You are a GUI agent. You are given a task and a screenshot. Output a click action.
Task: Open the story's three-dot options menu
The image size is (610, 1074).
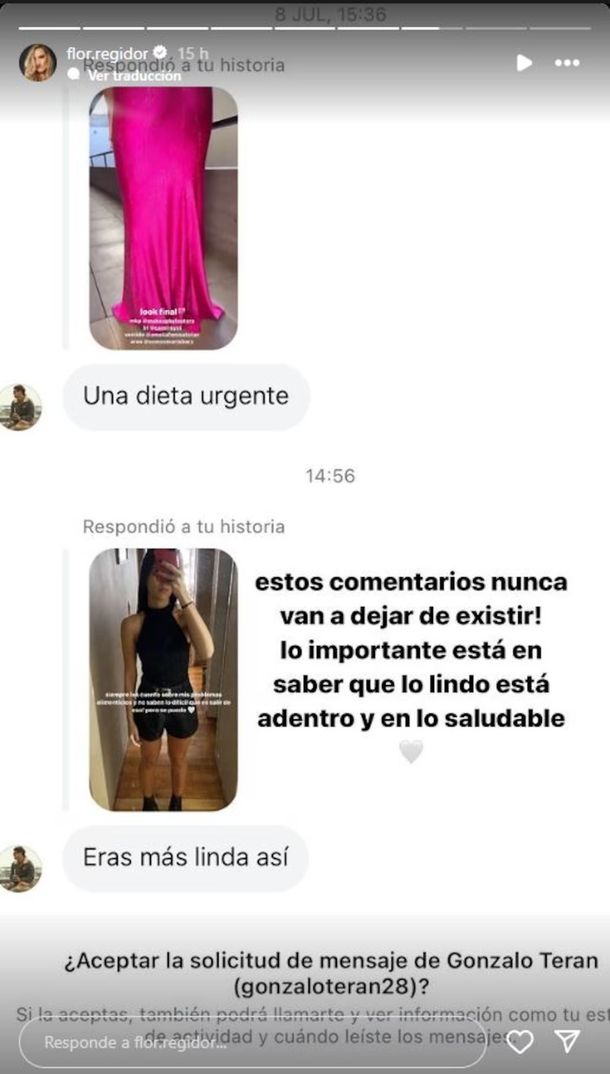point(567,62)
